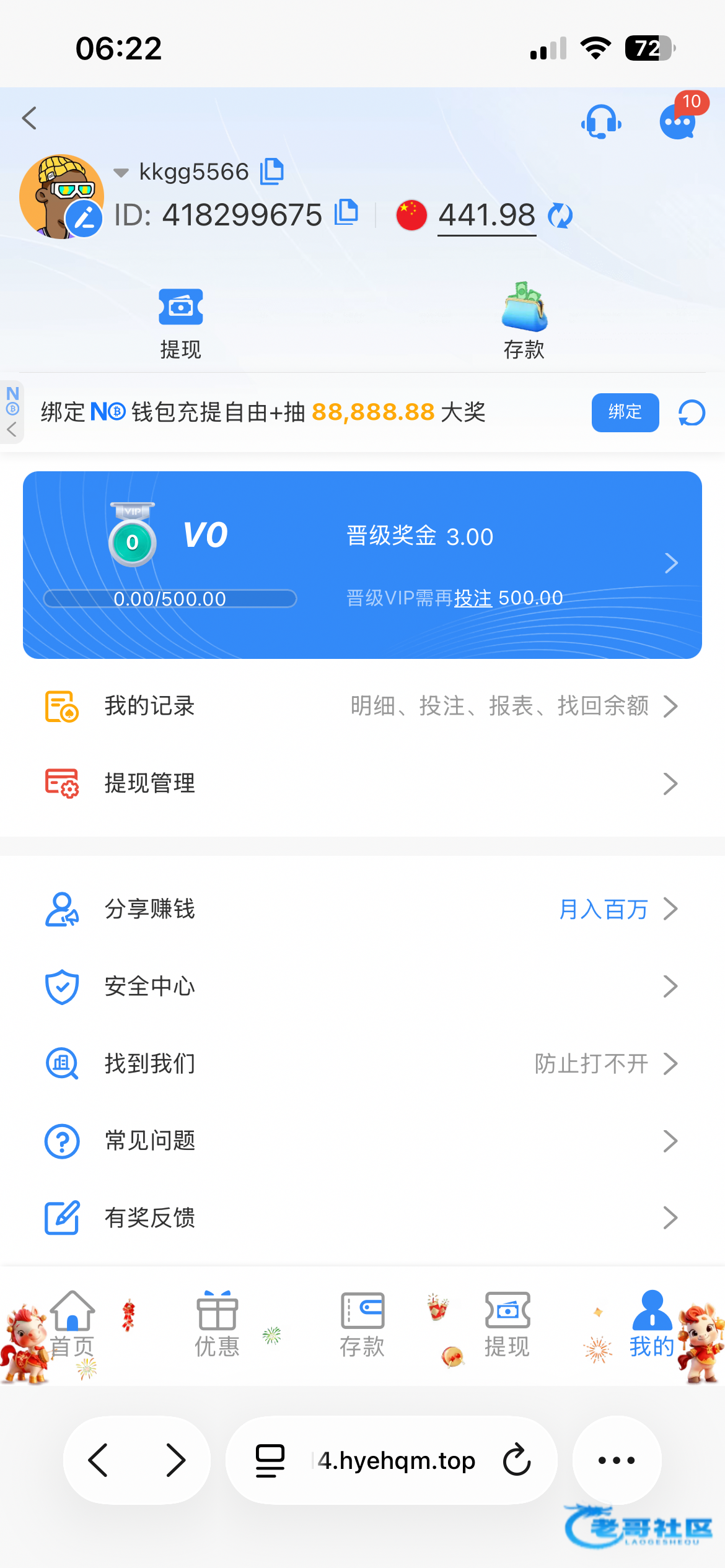Switch to the 首页 tab

(x=72, y=1325)
